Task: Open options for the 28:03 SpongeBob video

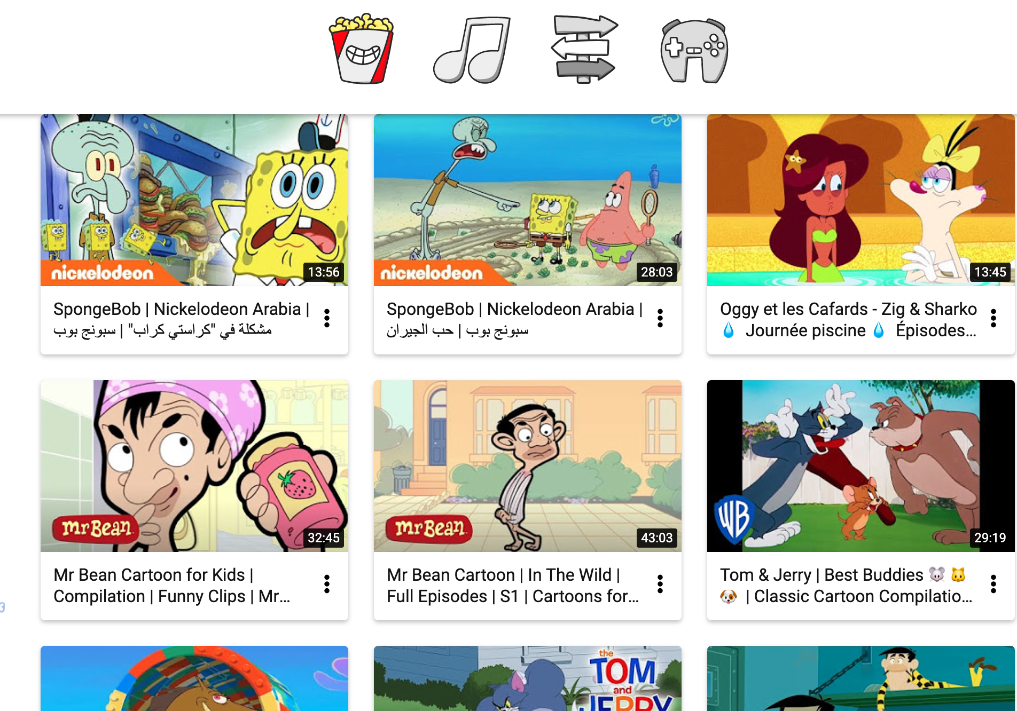Action: (x=660, y=319)
